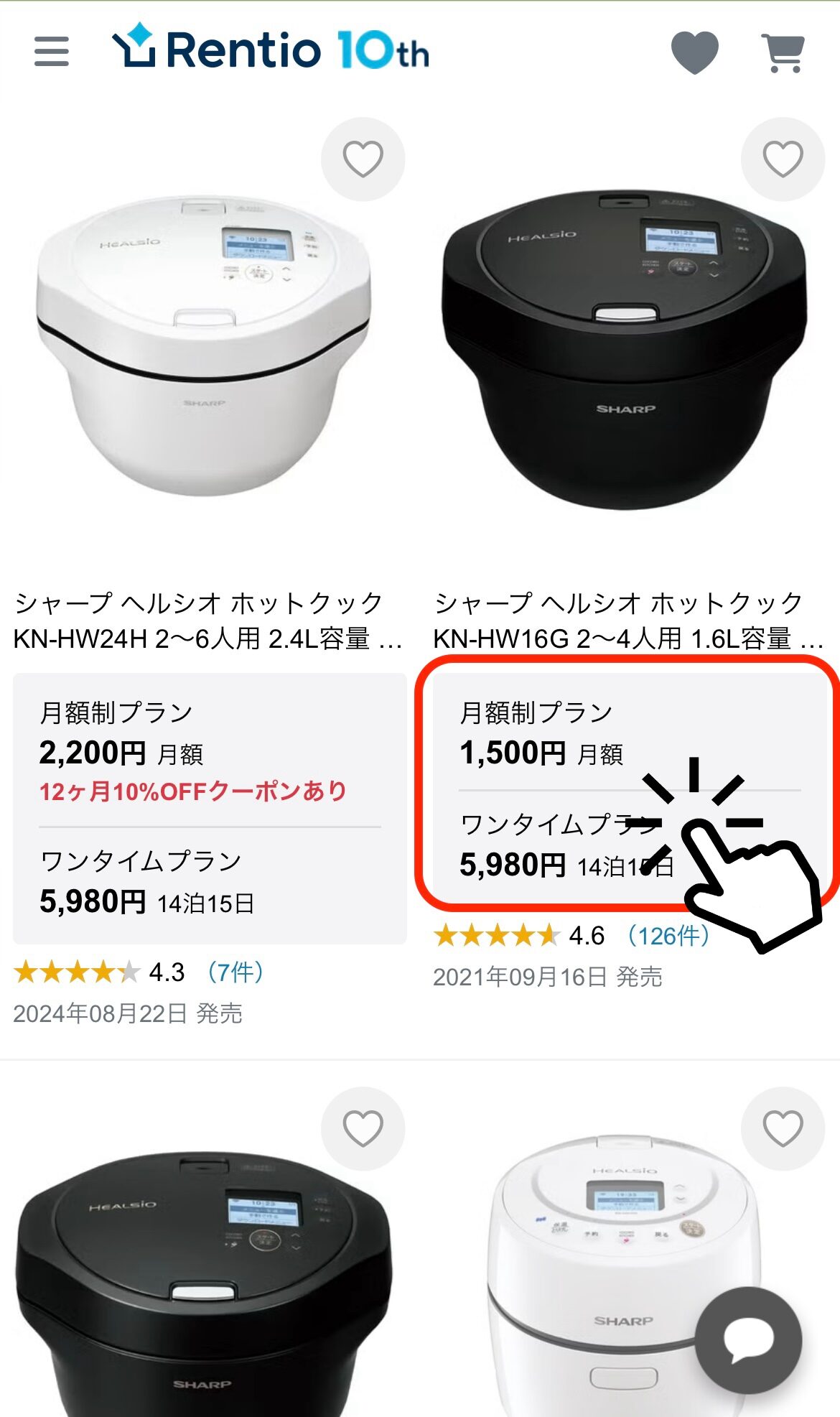View the 7 reviews for KN-HW24H
The width and height of the screenshot is (840, 1417).
click(x=235, y=972)
